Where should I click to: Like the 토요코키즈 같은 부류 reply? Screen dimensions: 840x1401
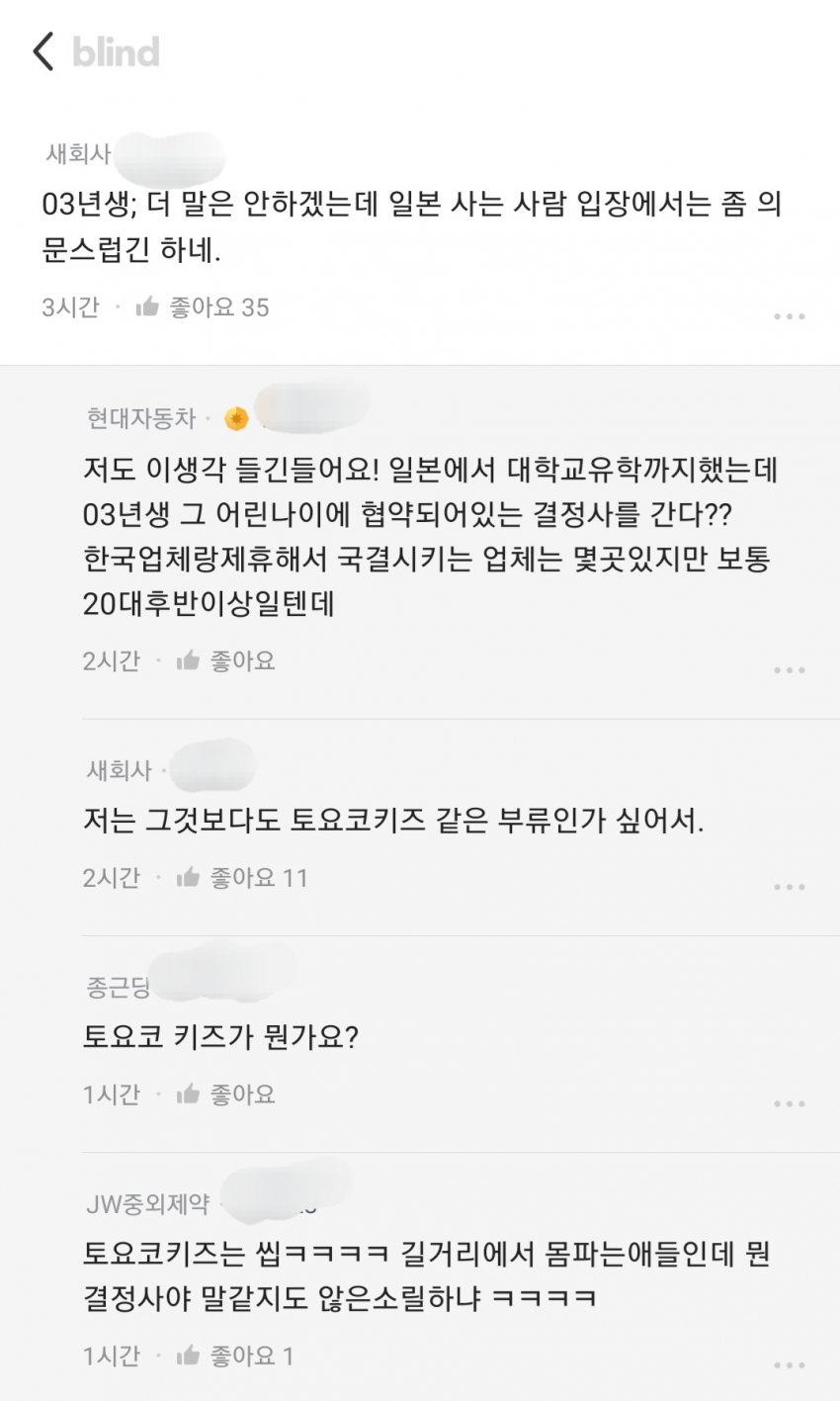tap(189, 877)
